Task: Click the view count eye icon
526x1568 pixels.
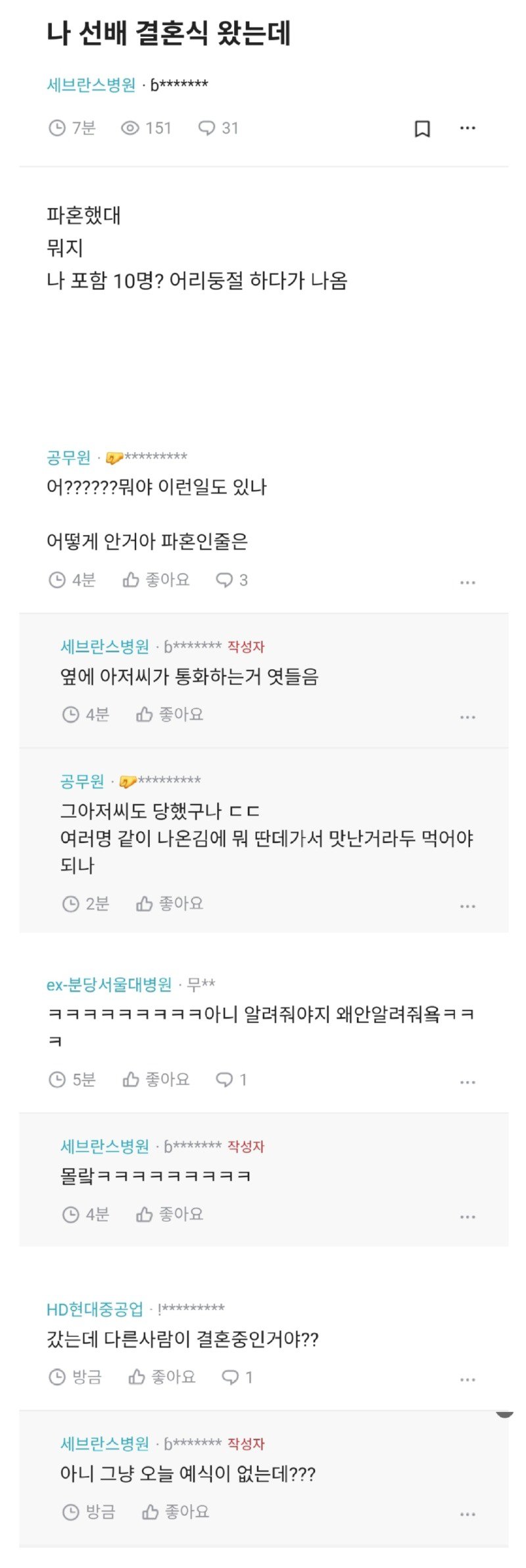Action: coord(129,128)
